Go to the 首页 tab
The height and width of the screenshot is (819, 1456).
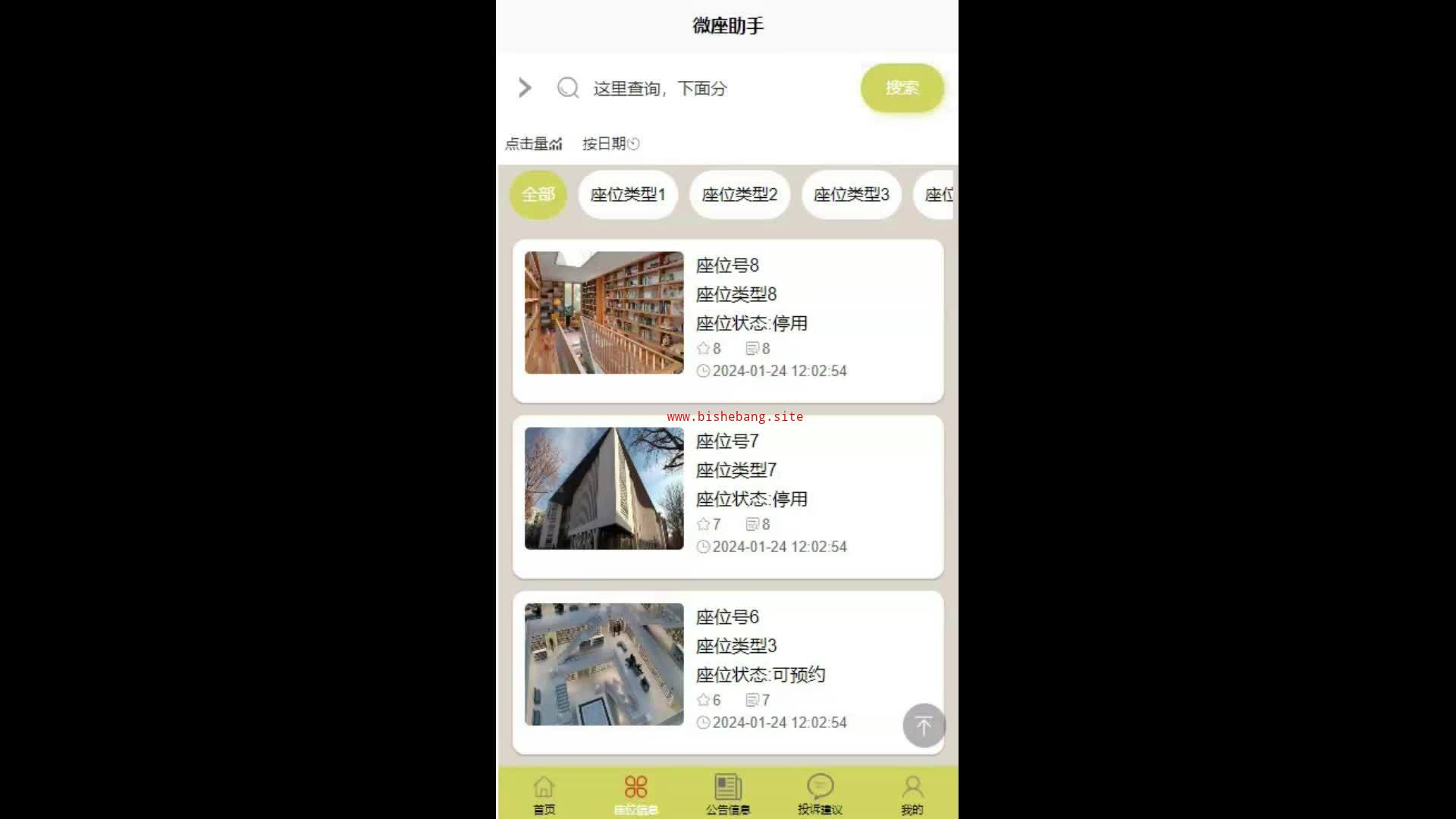click(x=544, y=794)
